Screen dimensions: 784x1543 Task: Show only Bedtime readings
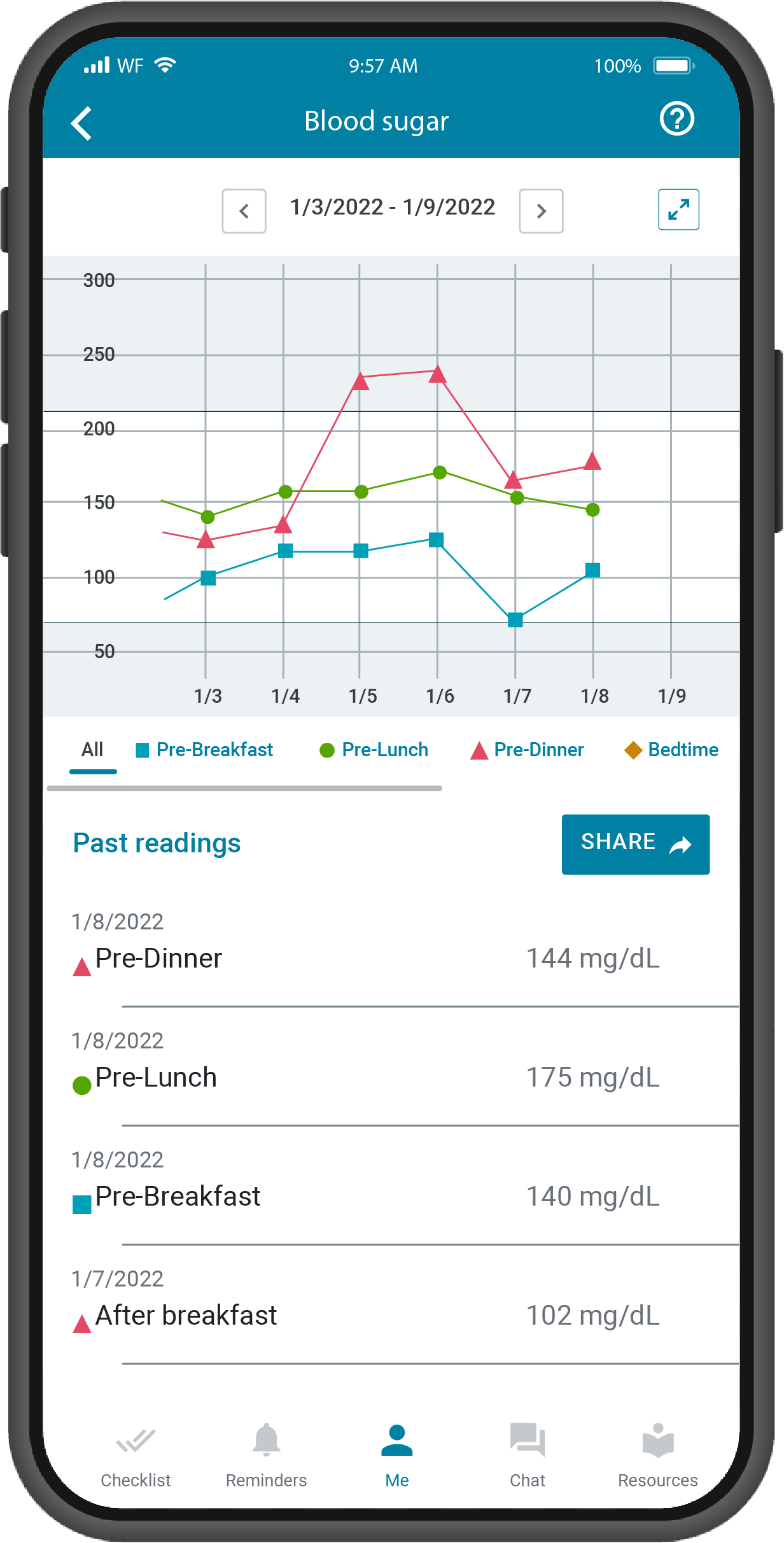672,750
